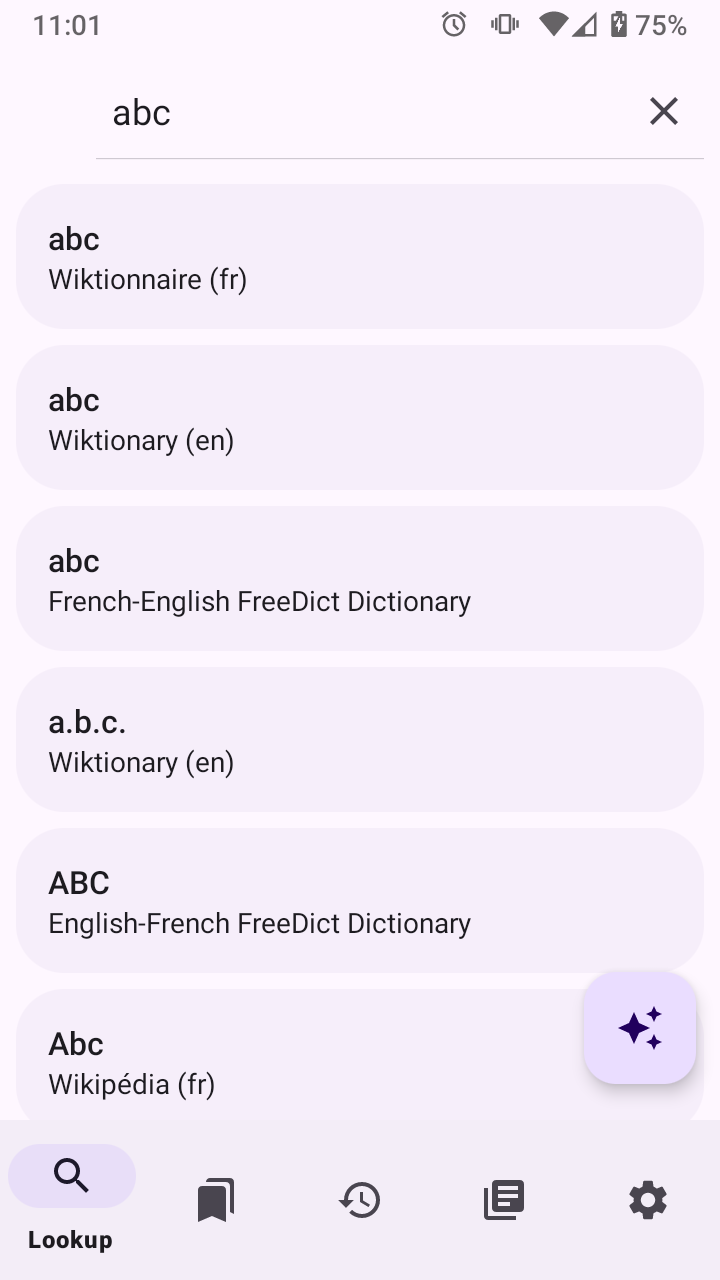The image size is (720, 1280).
Task: Tap the sparkle floating action button
Action: pyautogui.click(x=640, y=1028)
